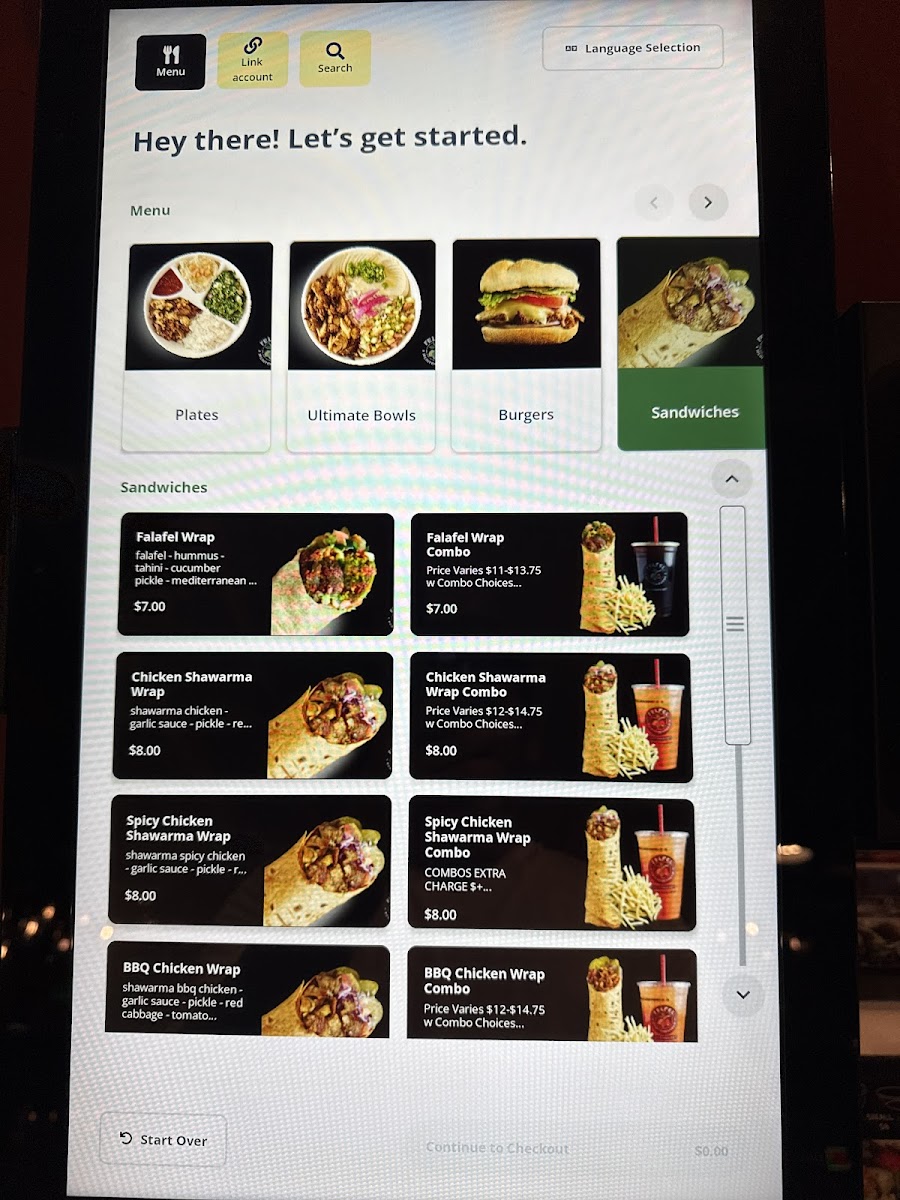Tap the Start Over button

coord(163,1140)
